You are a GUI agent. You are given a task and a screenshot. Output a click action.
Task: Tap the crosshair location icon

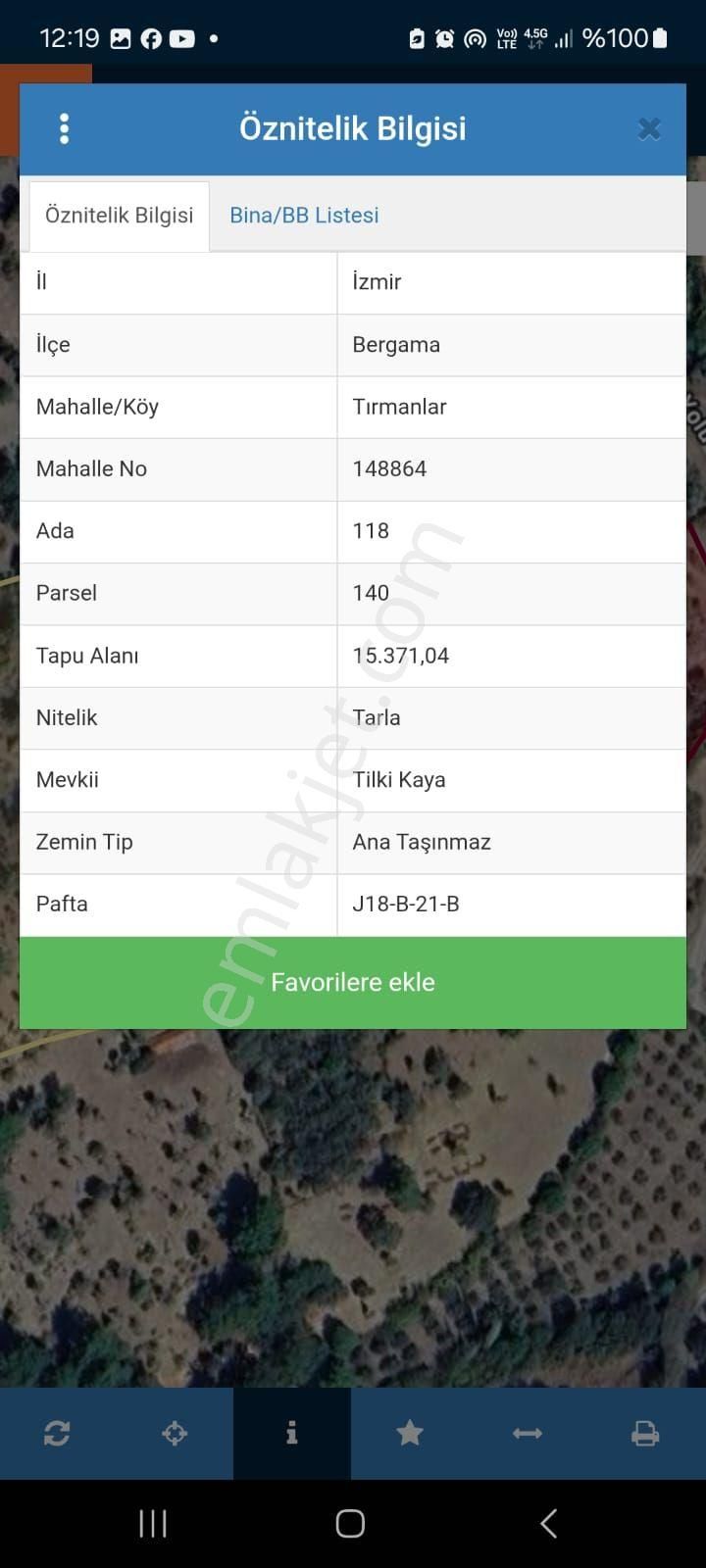(x=175, y=1434)
